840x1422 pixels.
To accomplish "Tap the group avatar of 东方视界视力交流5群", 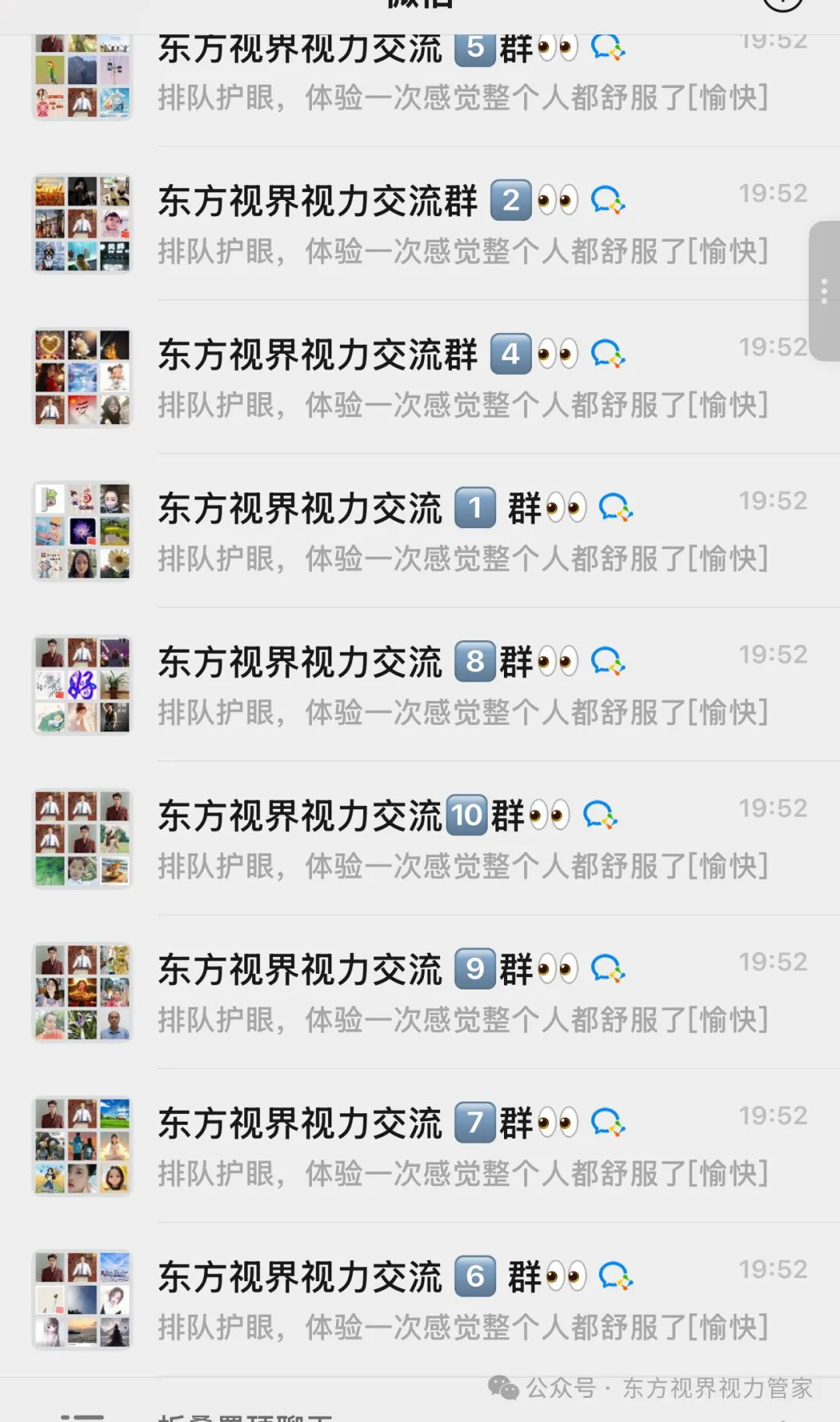I will click(x=82, y=74).
